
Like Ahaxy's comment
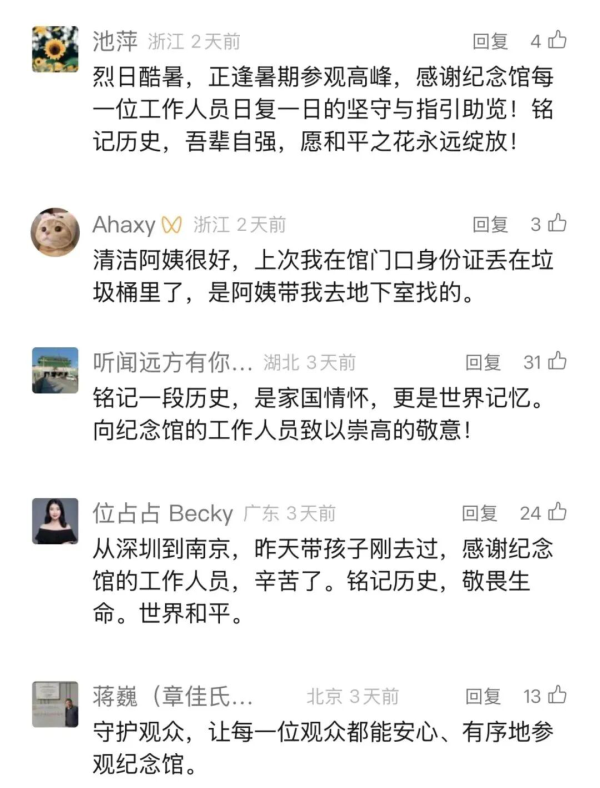pos(557,224)
